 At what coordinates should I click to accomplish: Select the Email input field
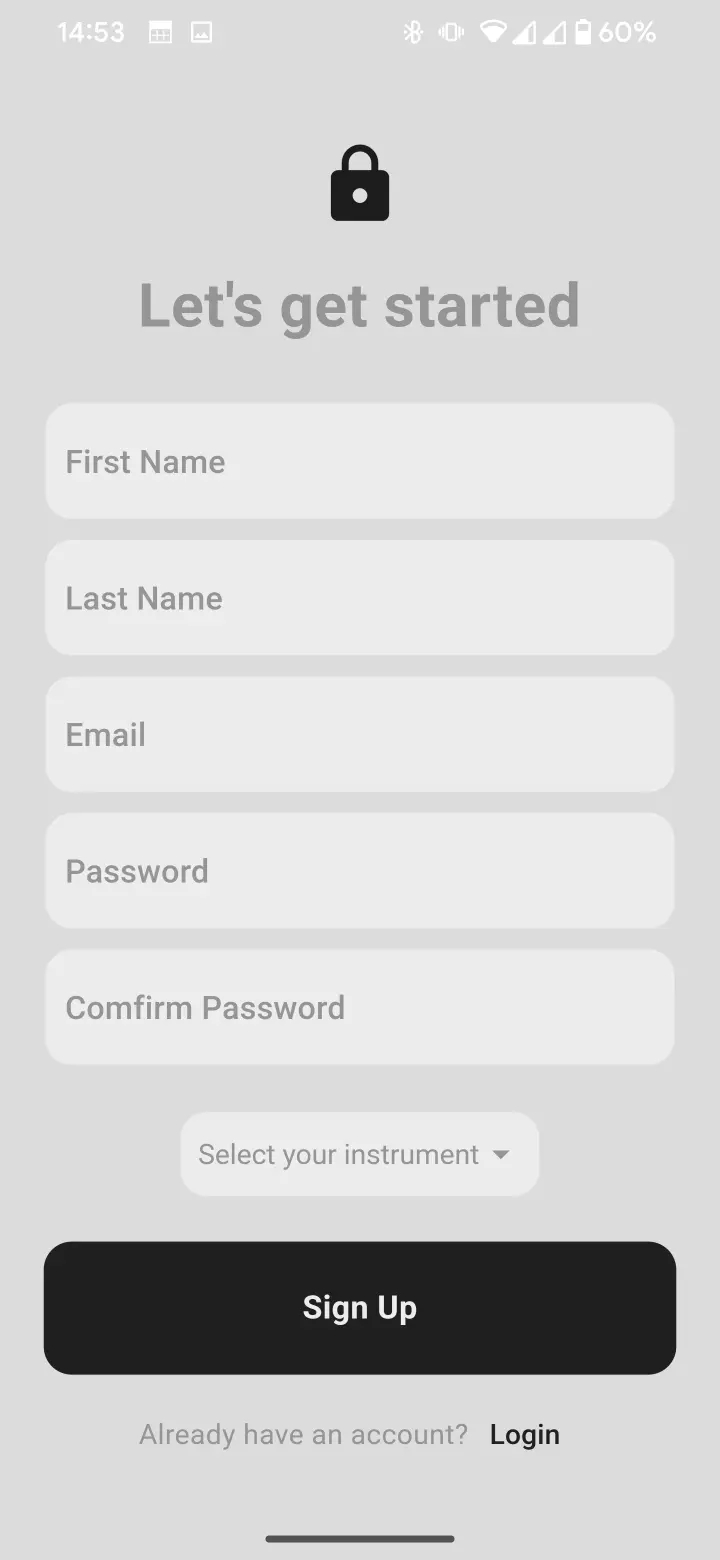tap(359, 734)
